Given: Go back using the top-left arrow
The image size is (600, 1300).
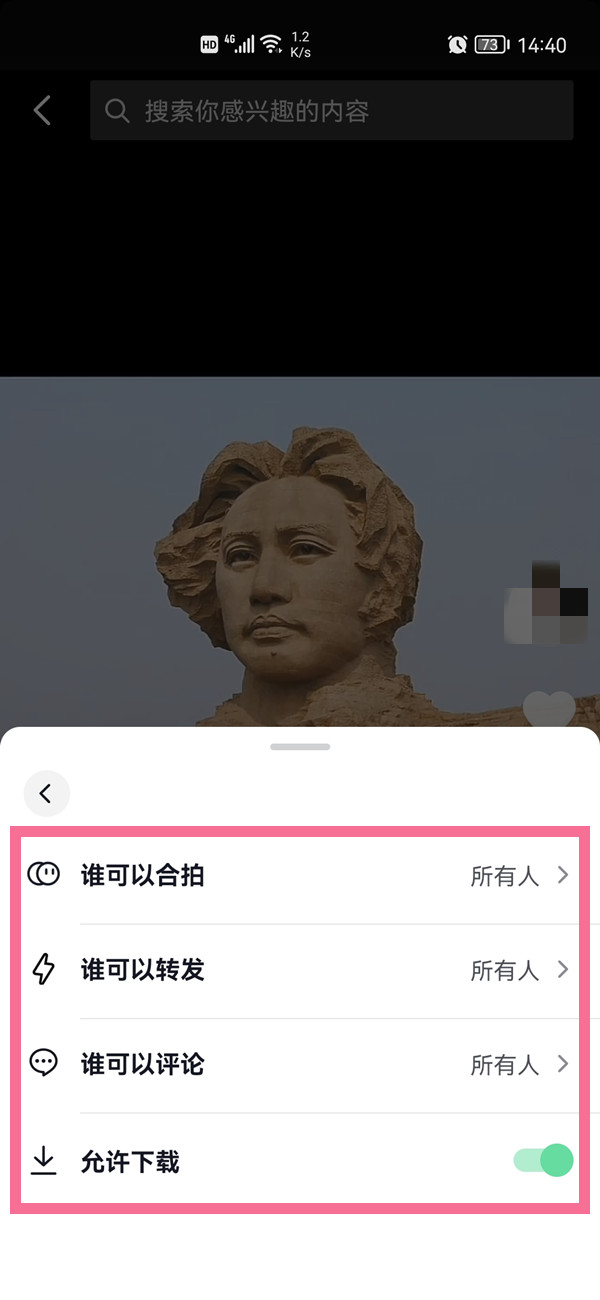Looking at the screenshot, I should (x=42, y=110).
